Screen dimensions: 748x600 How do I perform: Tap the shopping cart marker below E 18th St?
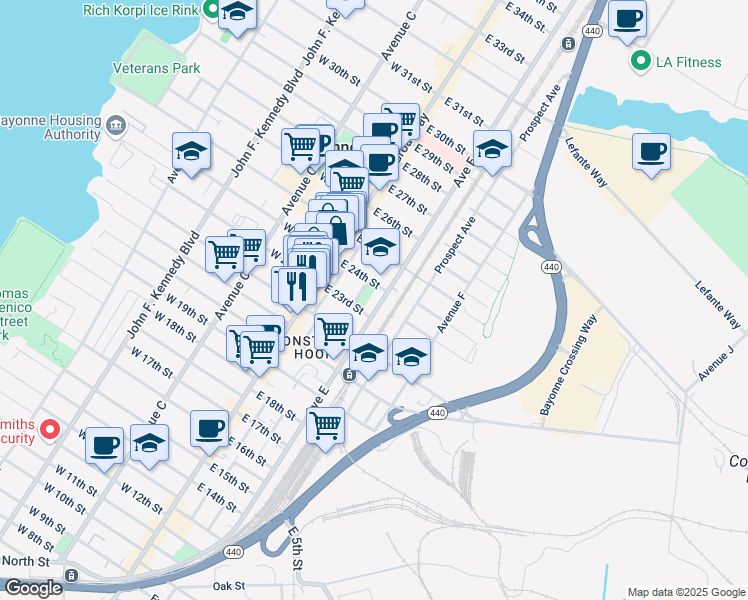click(x=325, y=426)
